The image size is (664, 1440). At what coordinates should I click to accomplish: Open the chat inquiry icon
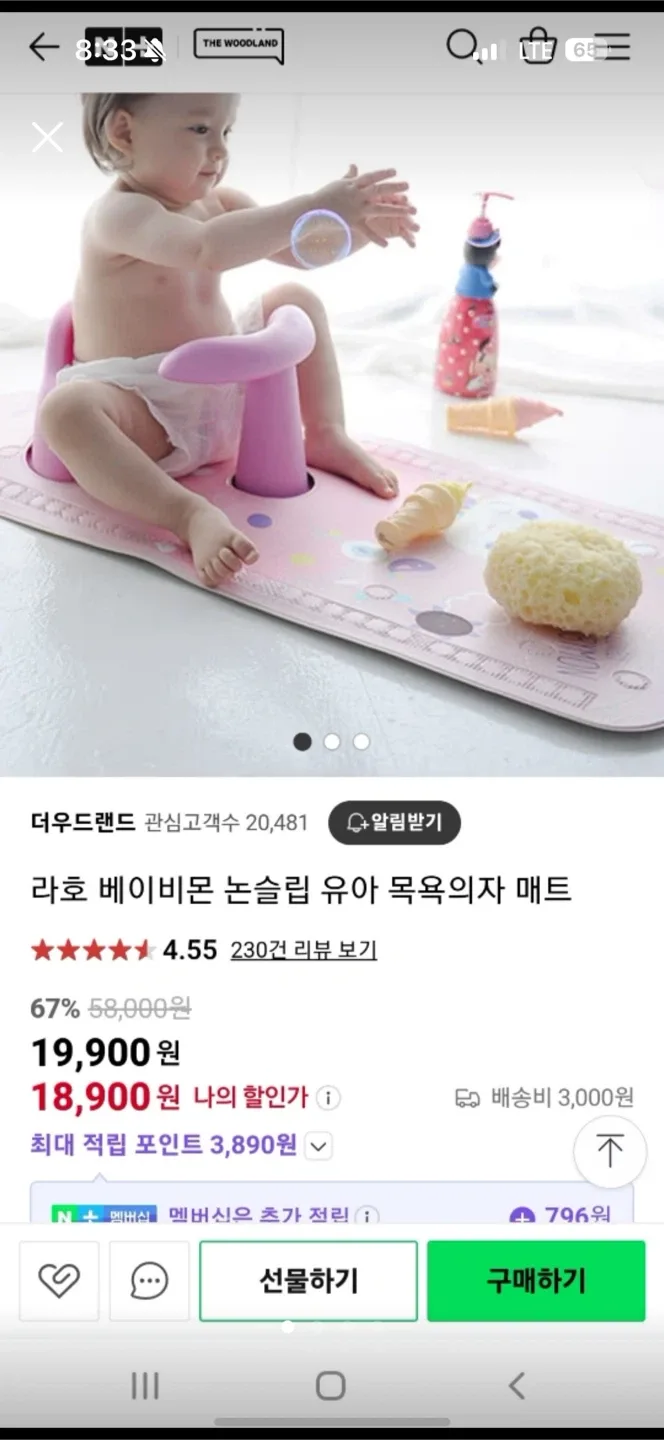[x=149, y=1281]
